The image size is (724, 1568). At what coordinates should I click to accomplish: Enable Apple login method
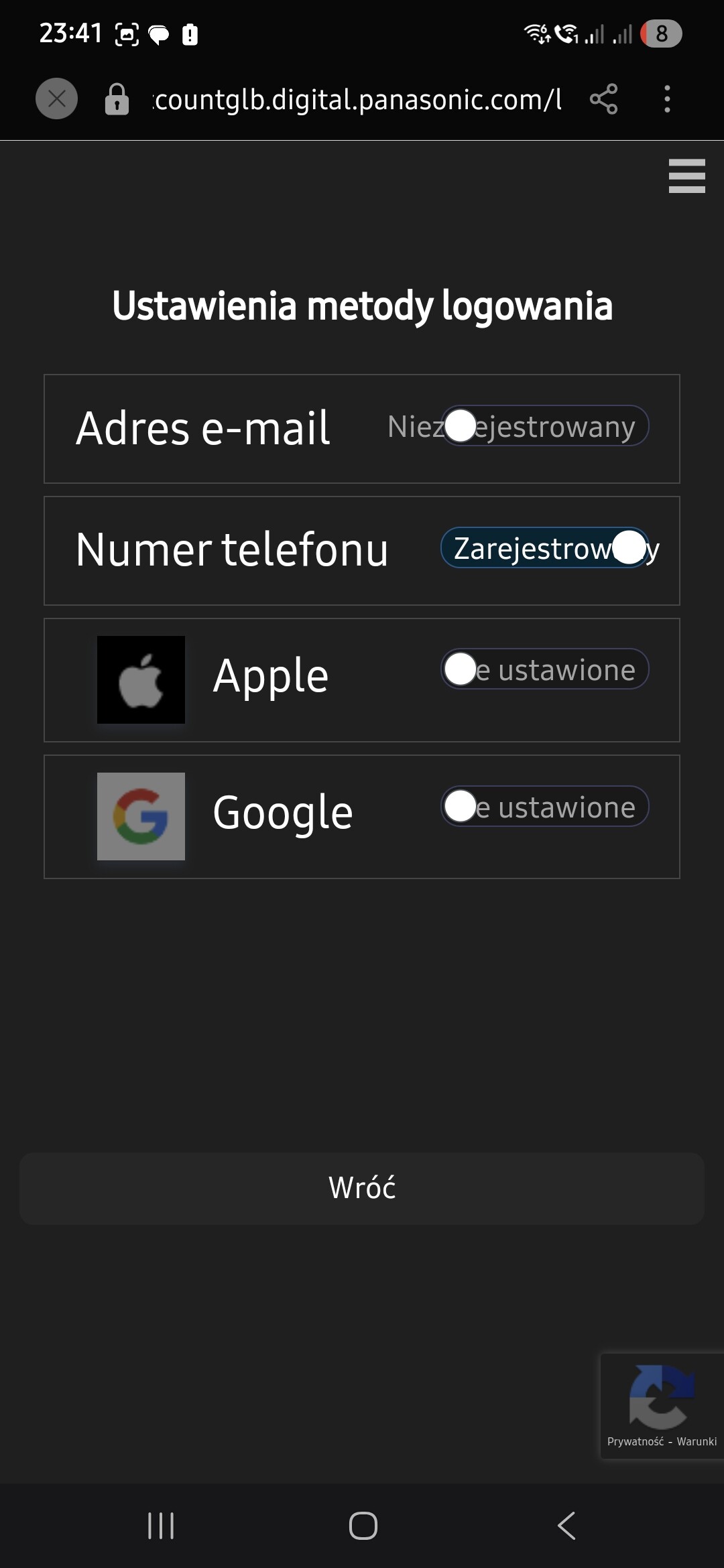pyautogui.click(x=544, y=669)
